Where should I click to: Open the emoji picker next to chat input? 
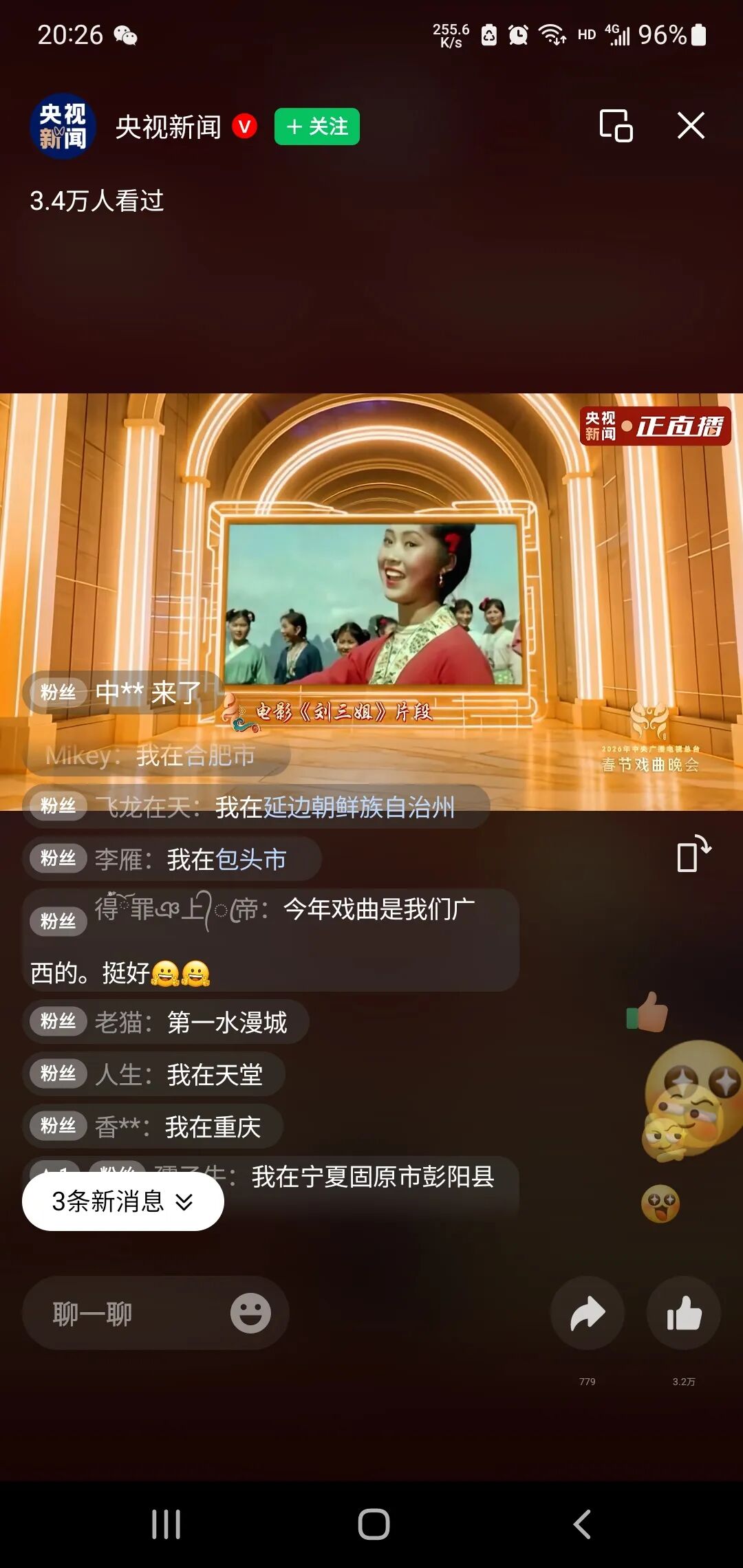pyautogui.click(x=252, y=1312)
